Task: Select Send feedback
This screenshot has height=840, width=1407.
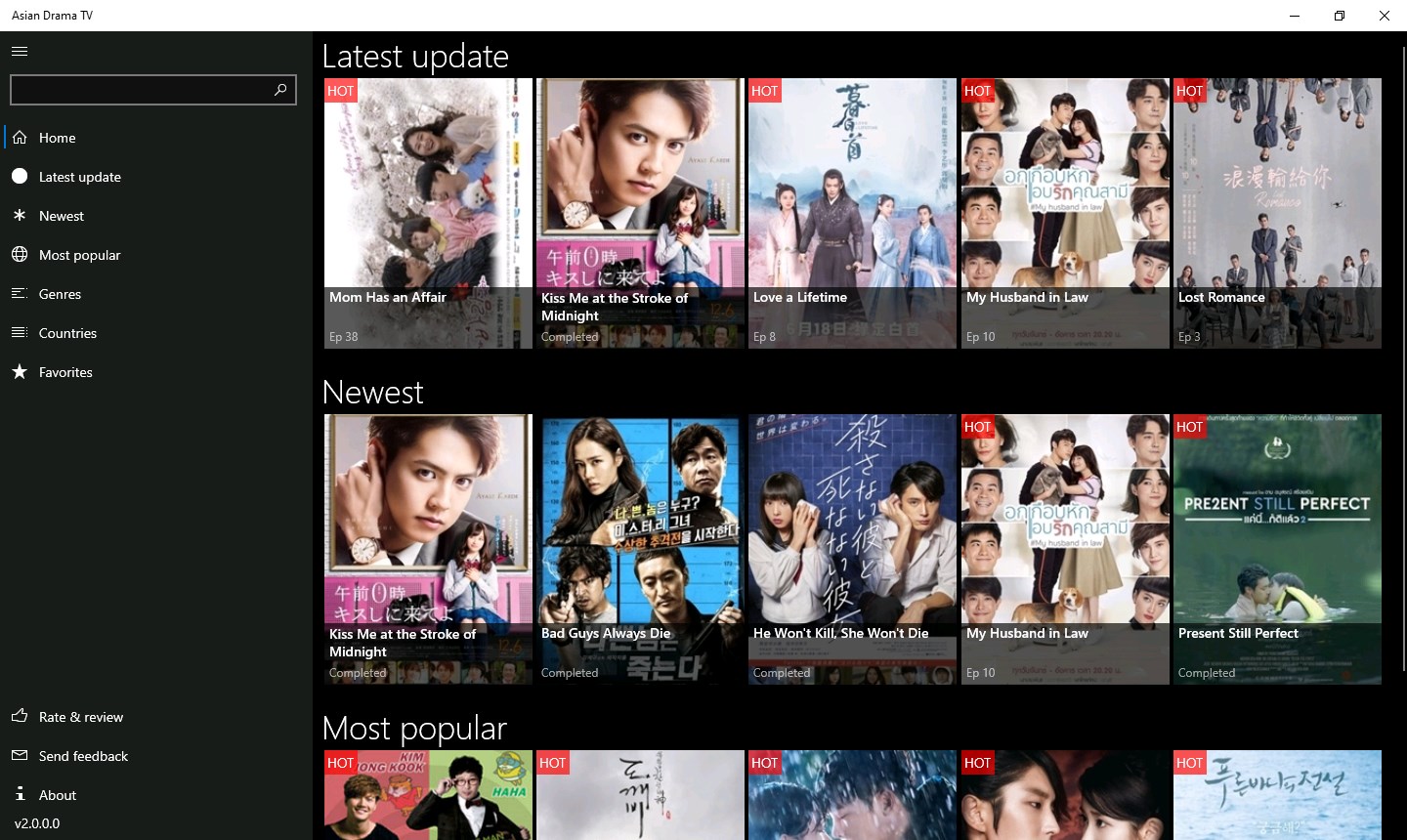Action: point(83,756)
